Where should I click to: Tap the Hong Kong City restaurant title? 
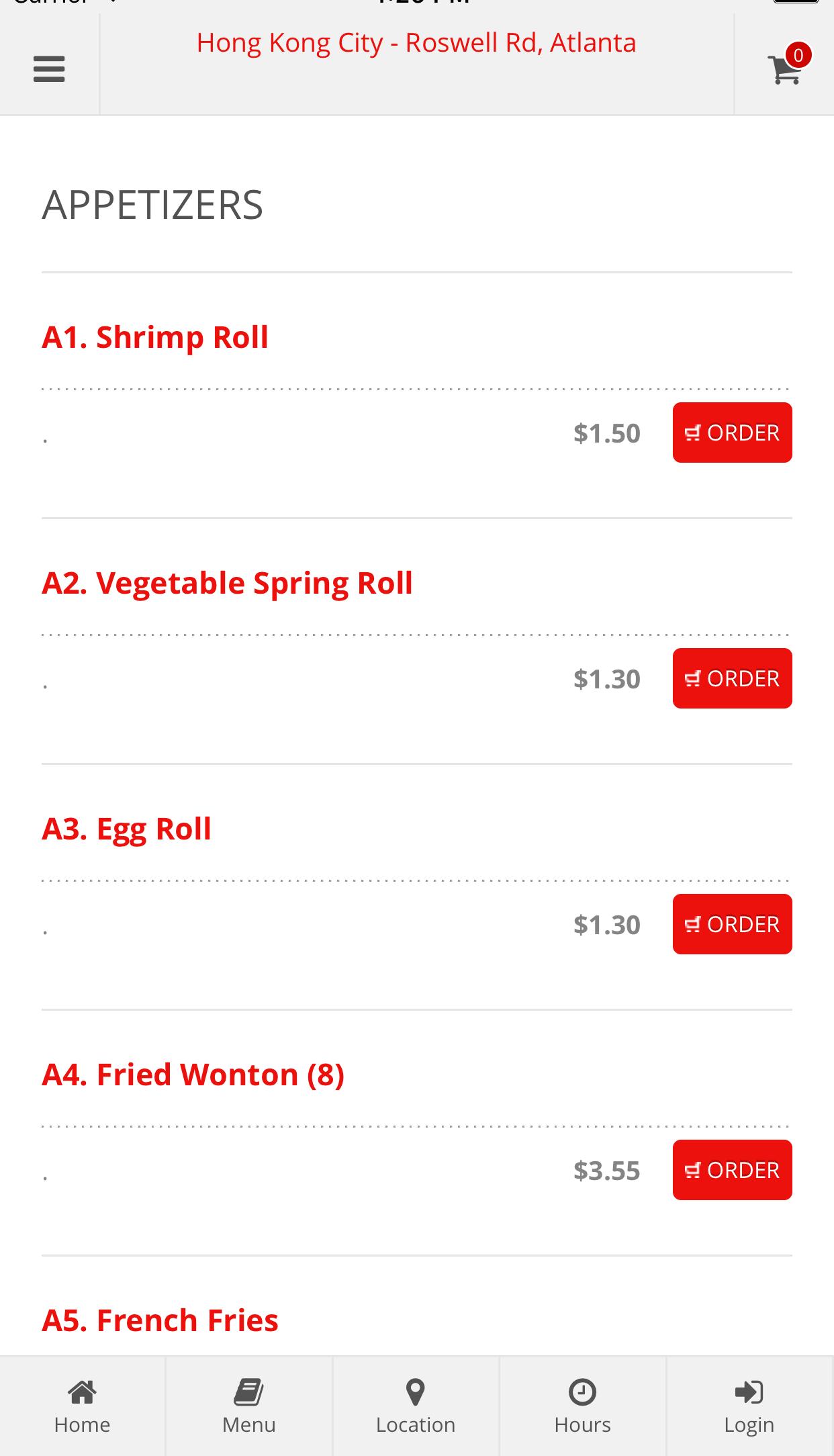pyautogui.click(x=416, y=43)
